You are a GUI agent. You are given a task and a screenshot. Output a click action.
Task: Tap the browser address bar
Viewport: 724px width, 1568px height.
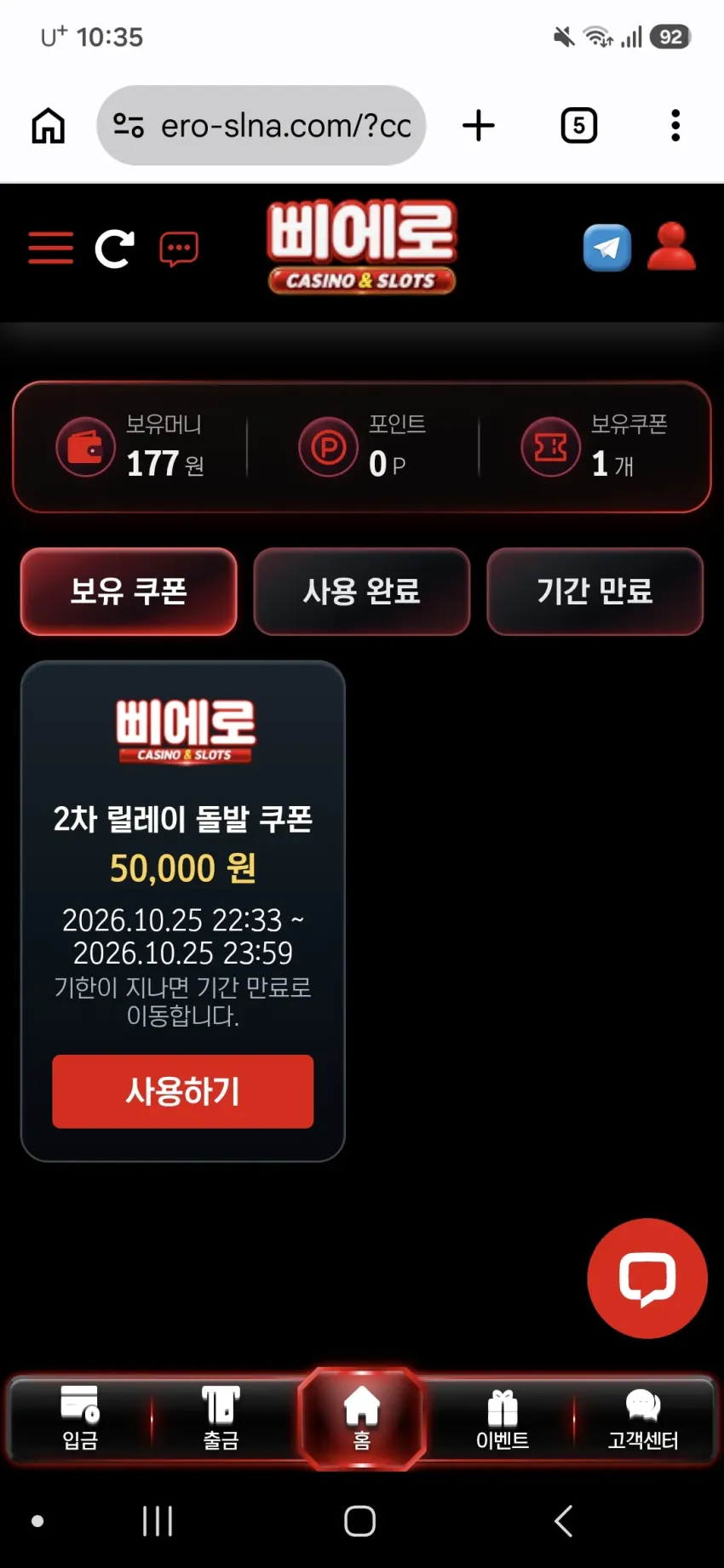pyautogui.click(x=261, y=126)
